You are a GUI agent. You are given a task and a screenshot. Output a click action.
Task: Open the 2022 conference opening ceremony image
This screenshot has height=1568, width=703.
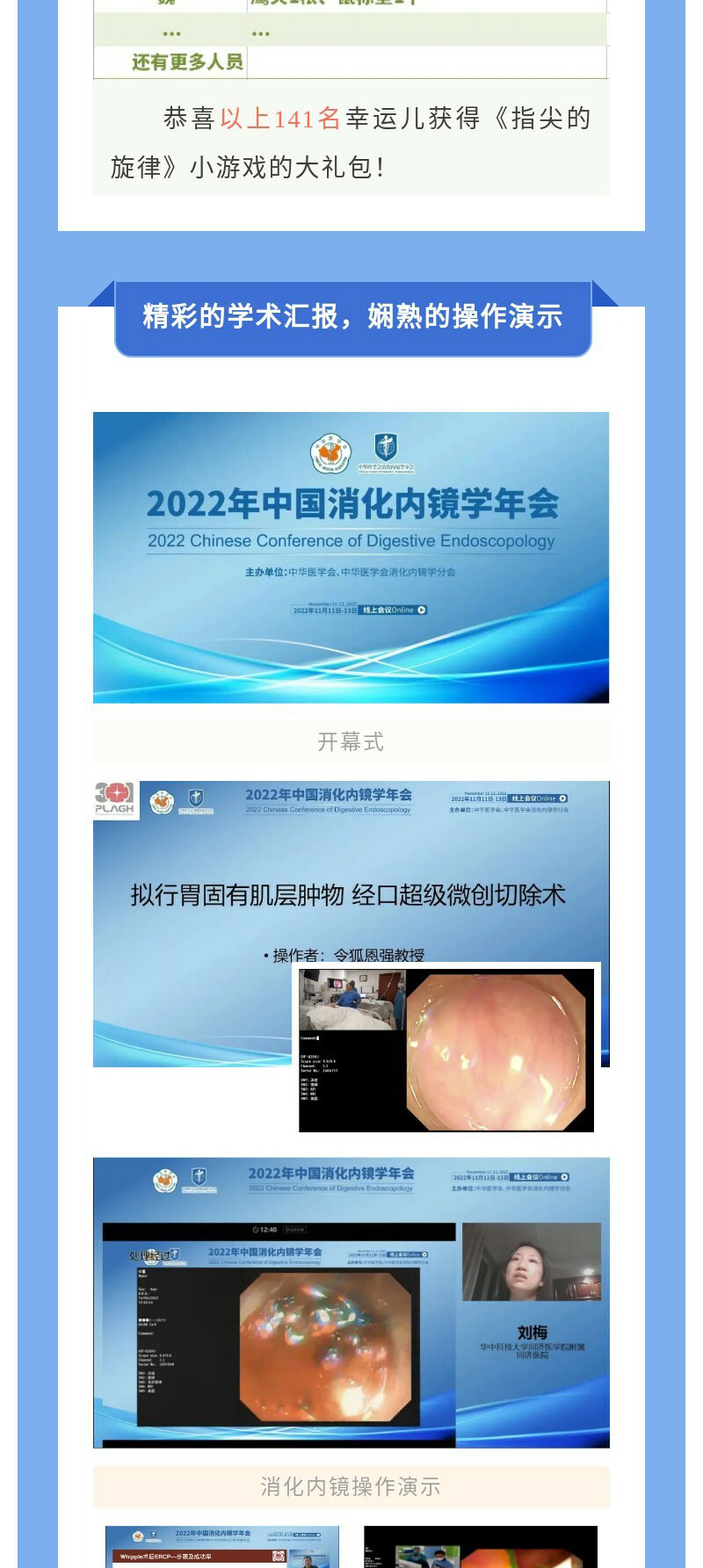click(351, 557)
